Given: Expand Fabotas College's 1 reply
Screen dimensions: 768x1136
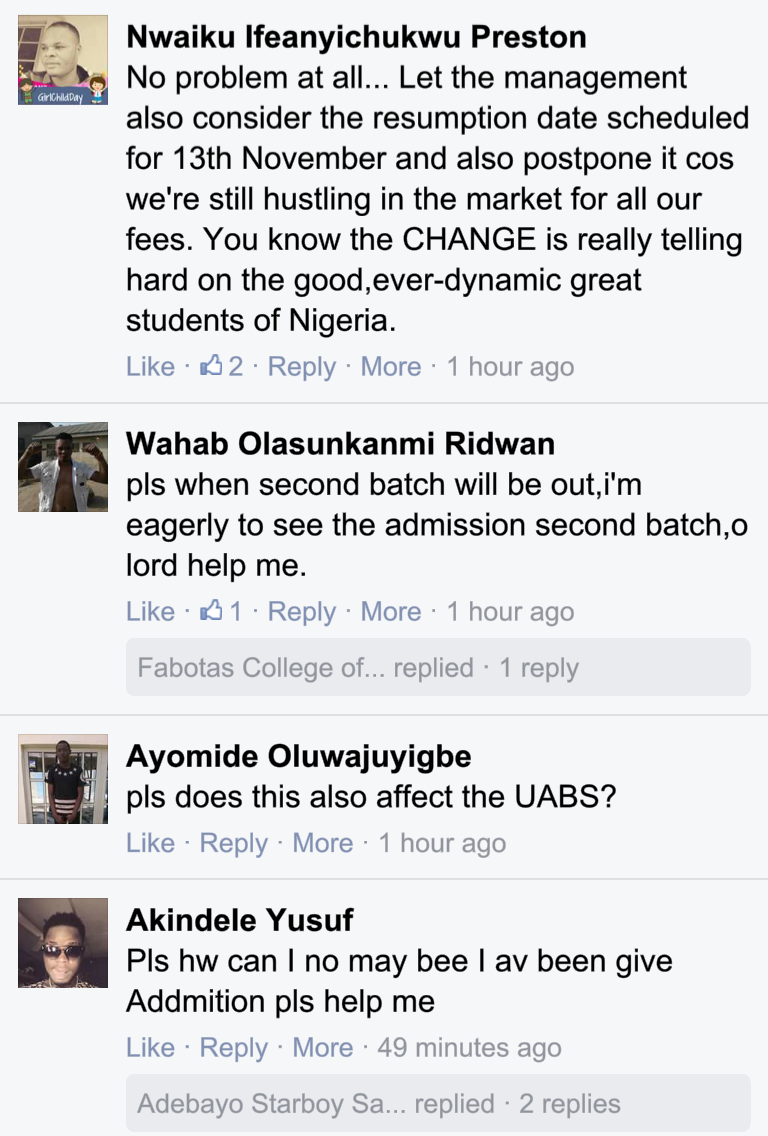Looking at the screenshot, I should pos(437,668).
